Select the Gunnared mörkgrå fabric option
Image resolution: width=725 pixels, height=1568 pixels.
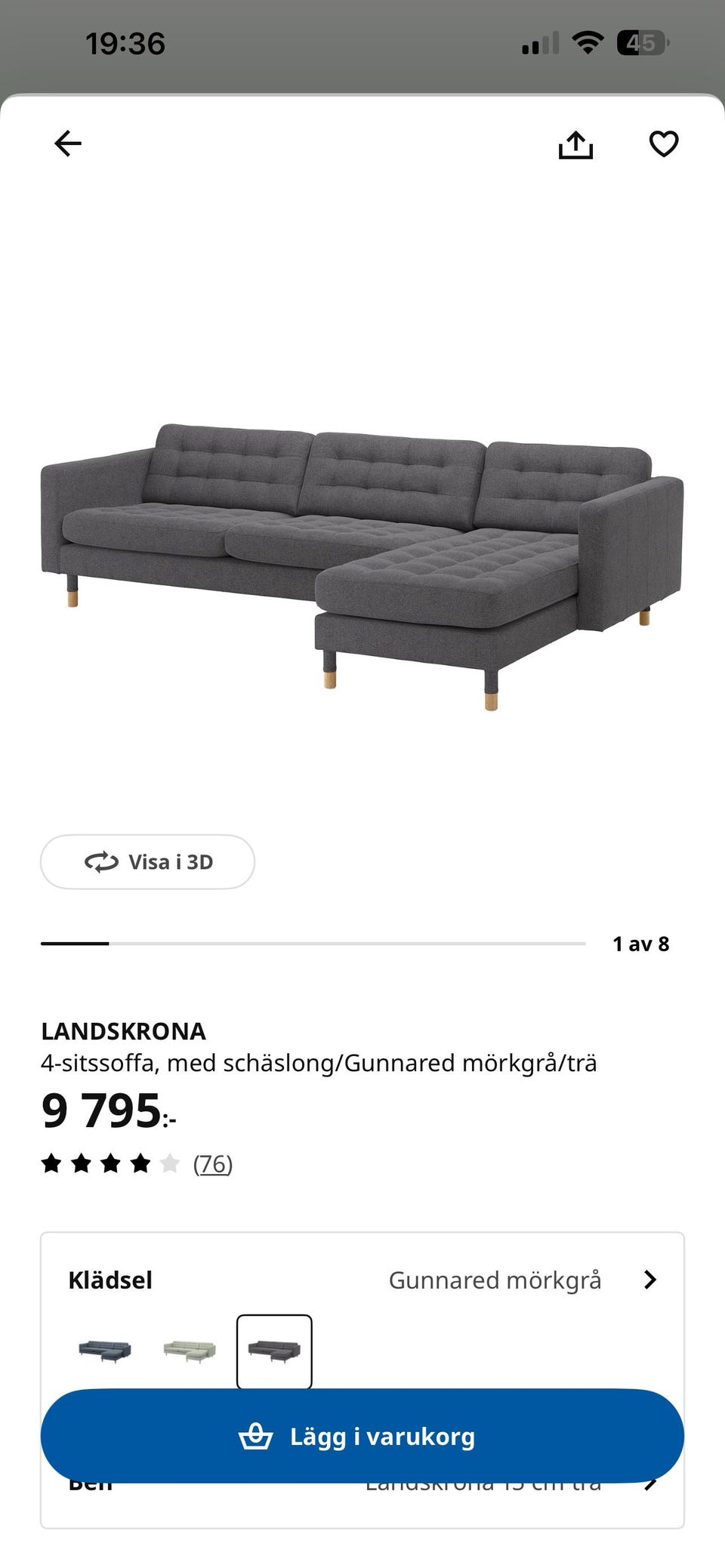click(276, 1351)
